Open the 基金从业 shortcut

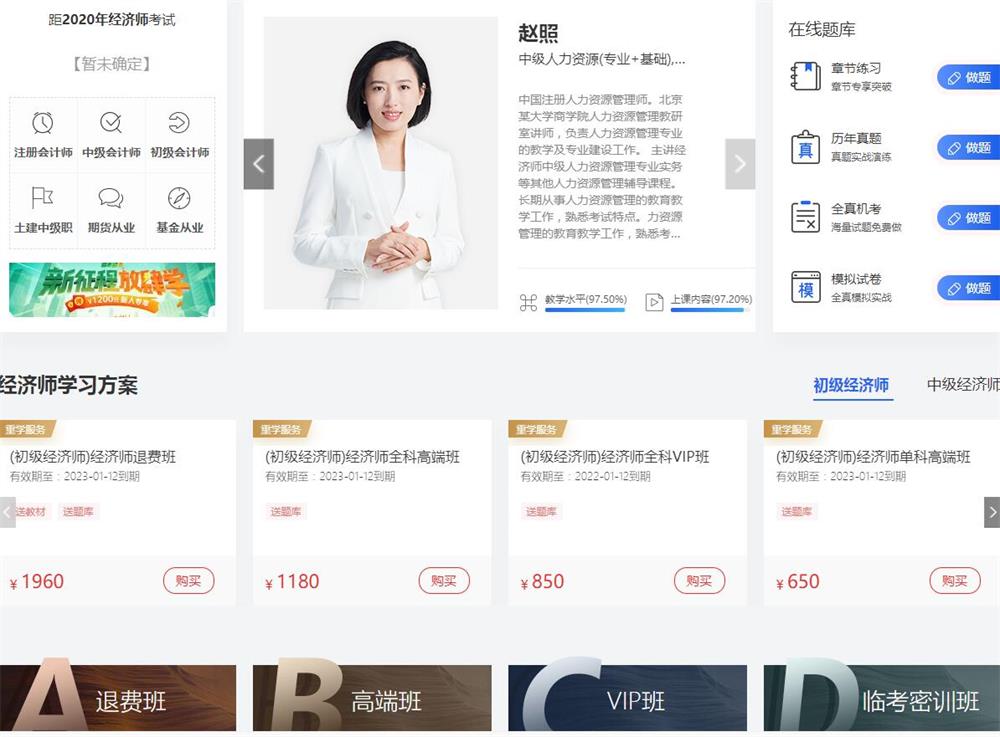pyautogui.click(x=179, y=210)
